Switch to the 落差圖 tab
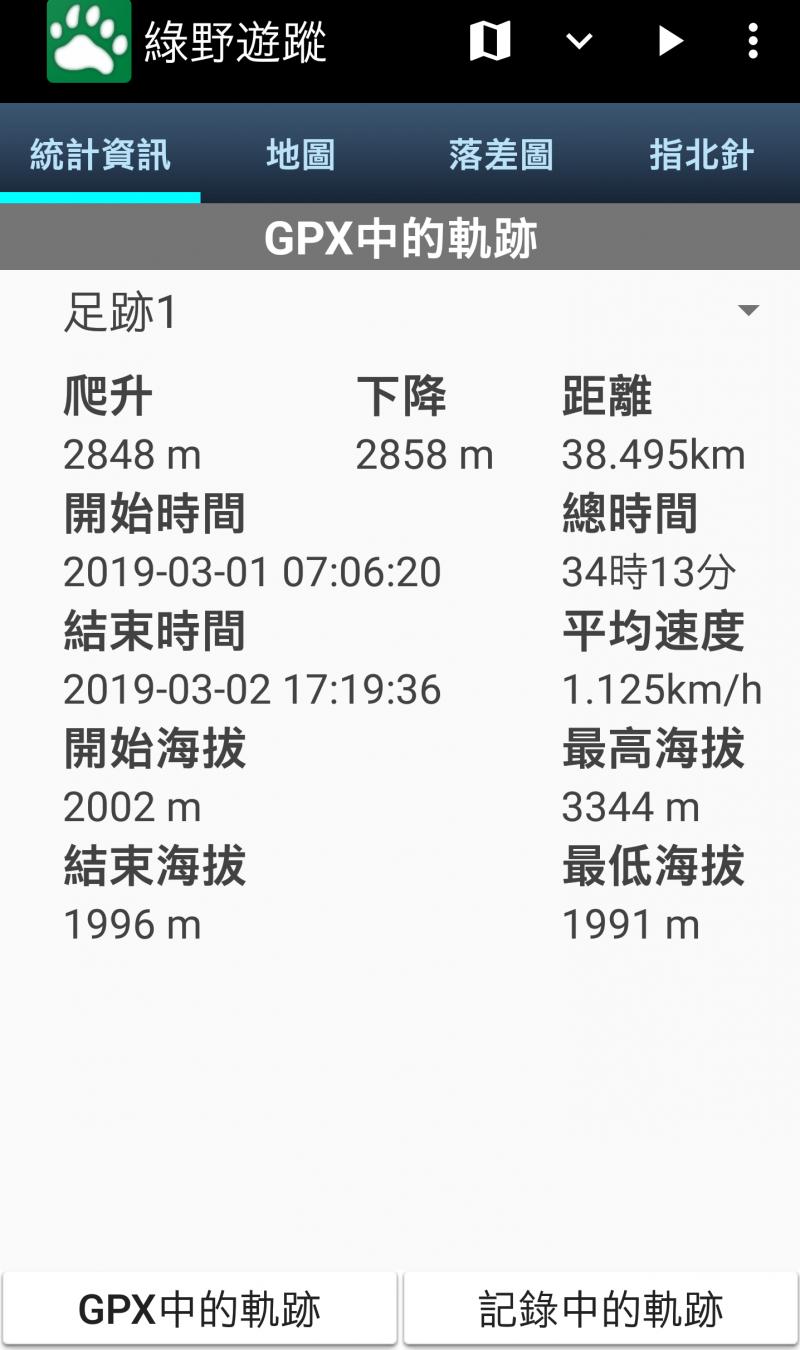 click(x=500, y=156)
